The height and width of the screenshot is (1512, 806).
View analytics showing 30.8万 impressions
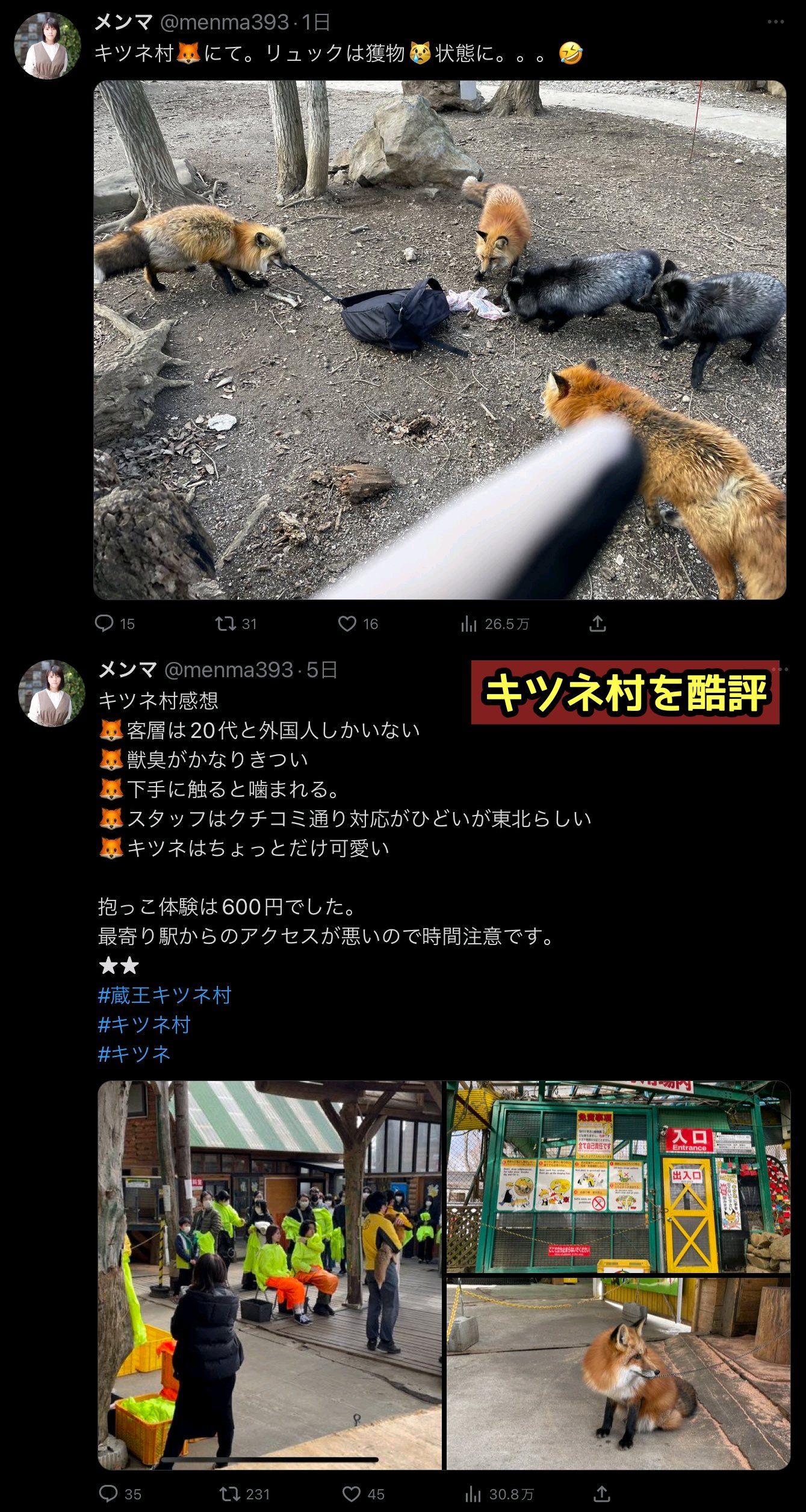pos(474,1493)
